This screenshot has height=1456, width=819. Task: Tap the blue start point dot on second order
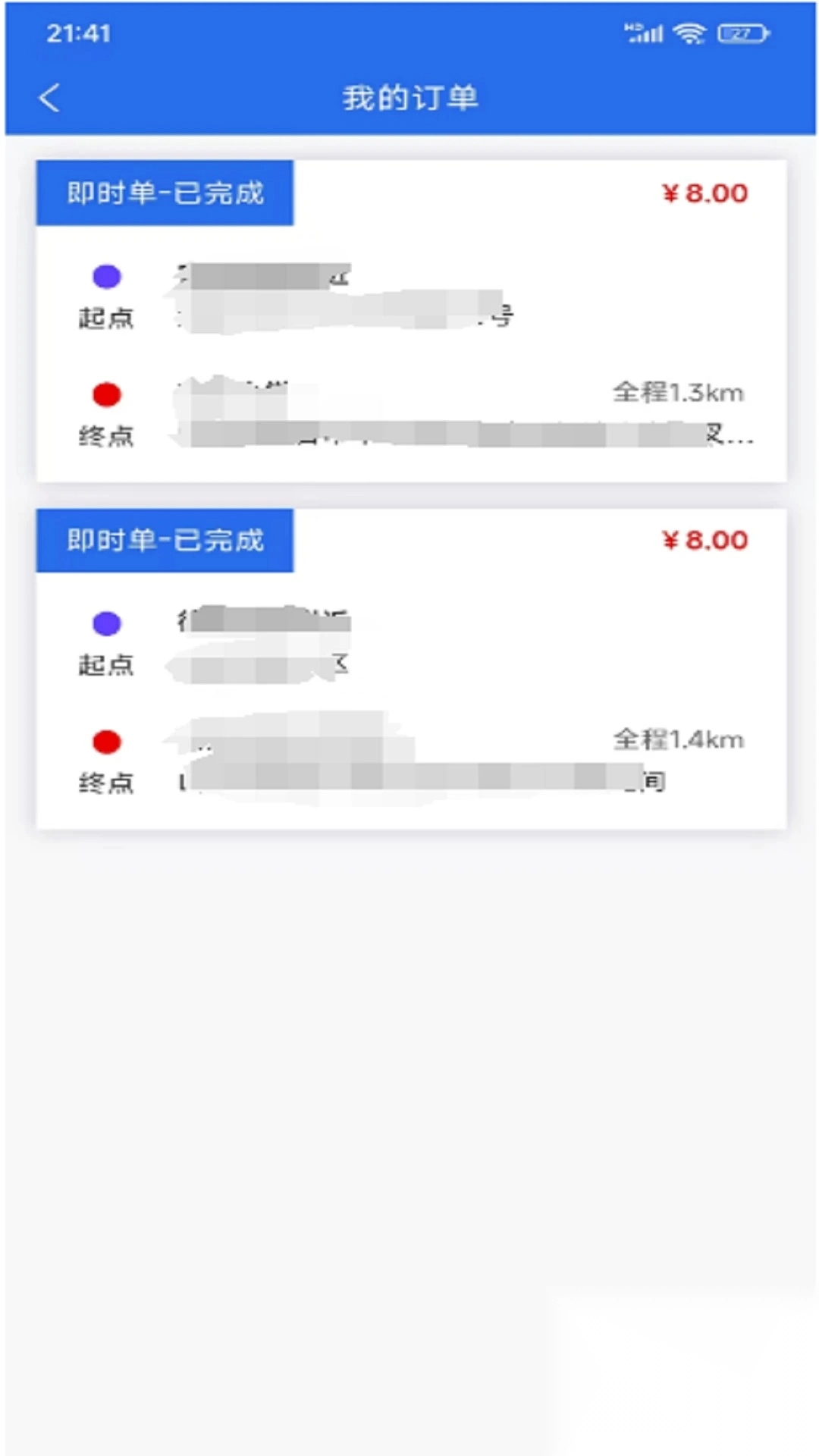pos(107,623)
